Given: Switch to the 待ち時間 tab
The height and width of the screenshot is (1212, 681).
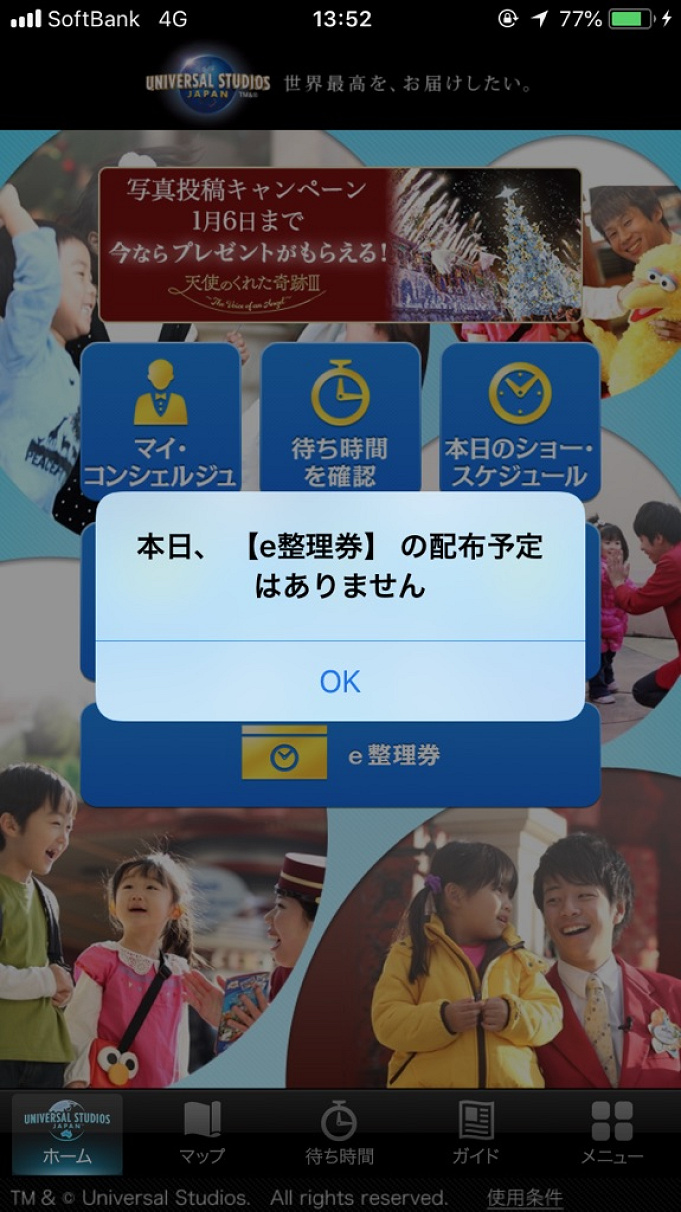Looking at the screenshot, I should [x=339, y=1134].
